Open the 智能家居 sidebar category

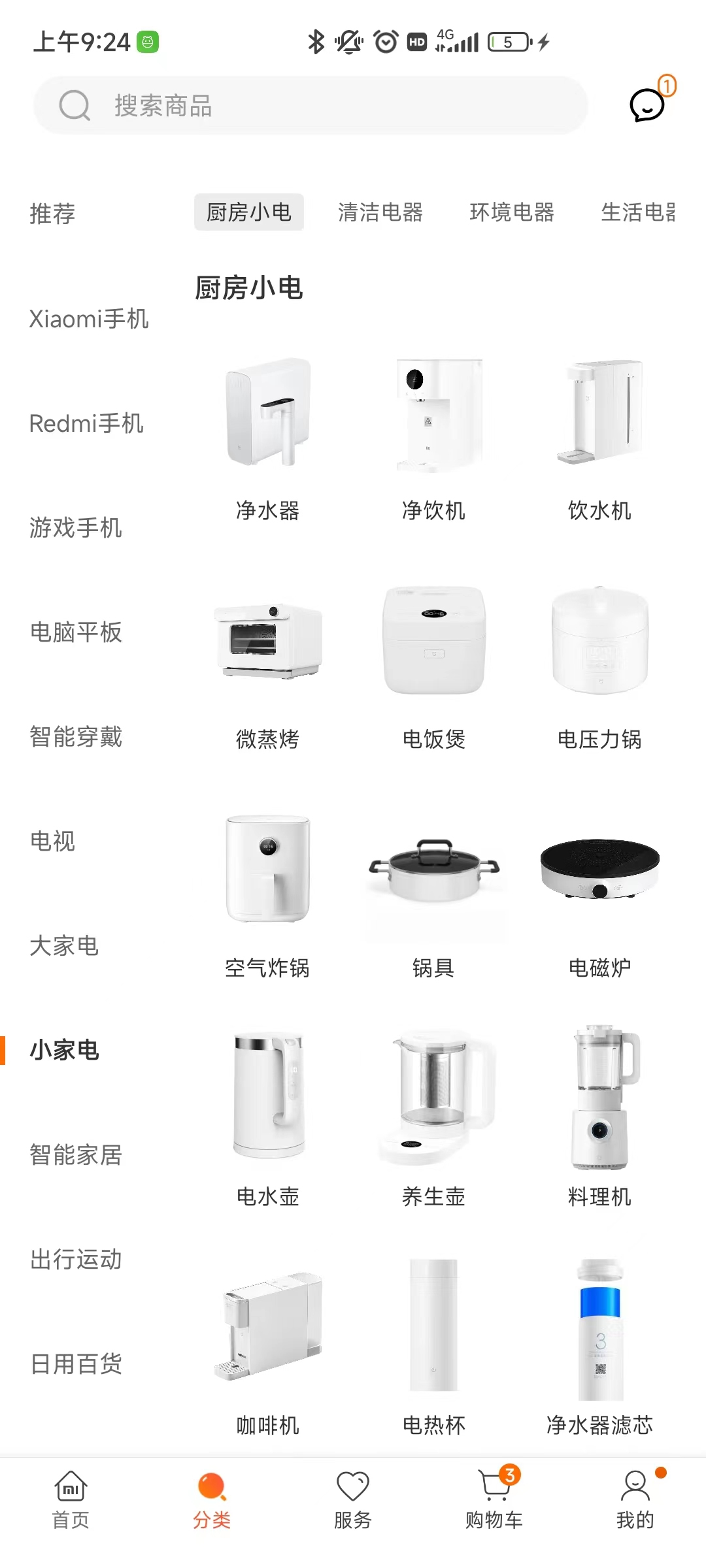(x=76, y=1155)
